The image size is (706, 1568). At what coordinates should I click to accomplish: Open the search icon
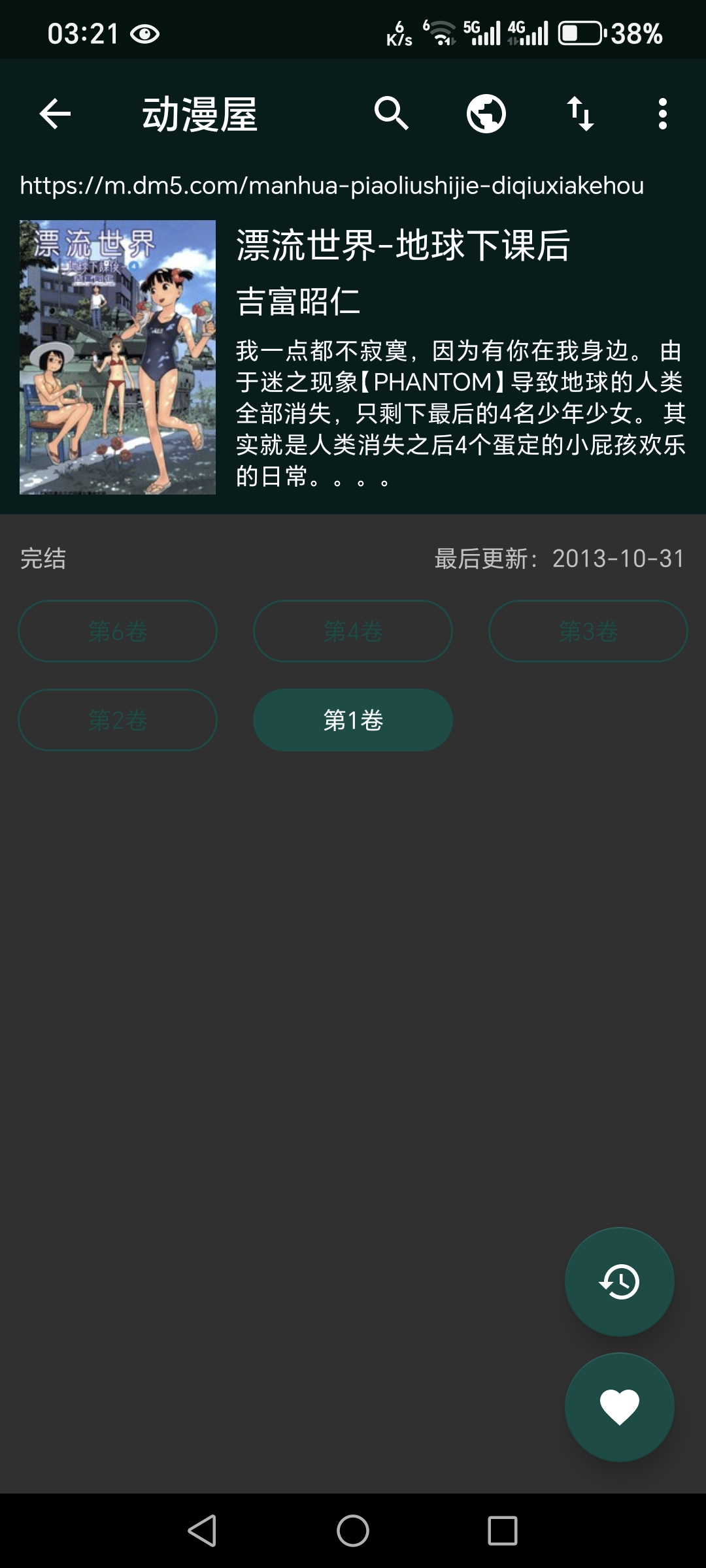(x=391, y=114)
